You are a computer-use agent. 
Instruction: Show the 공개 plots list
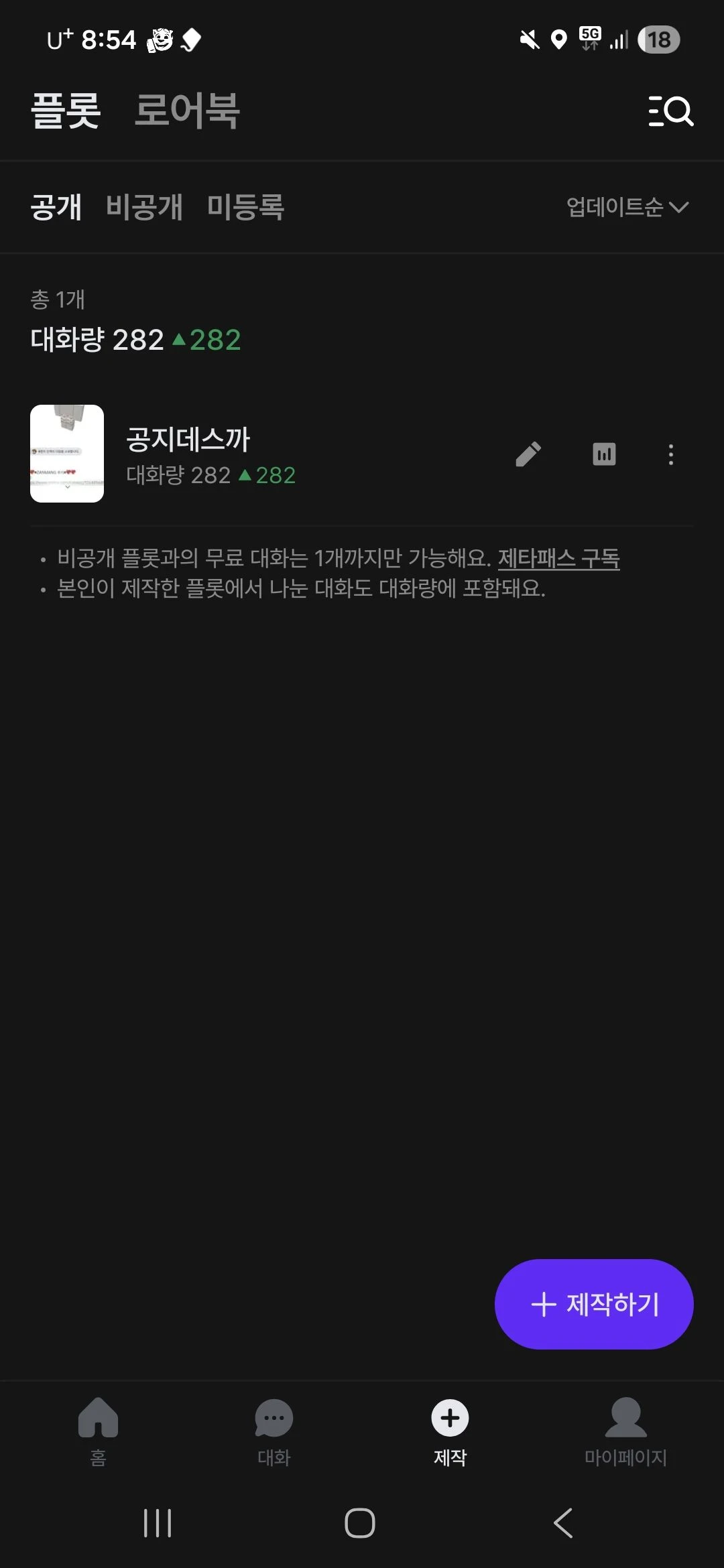[x=56, y=207]
